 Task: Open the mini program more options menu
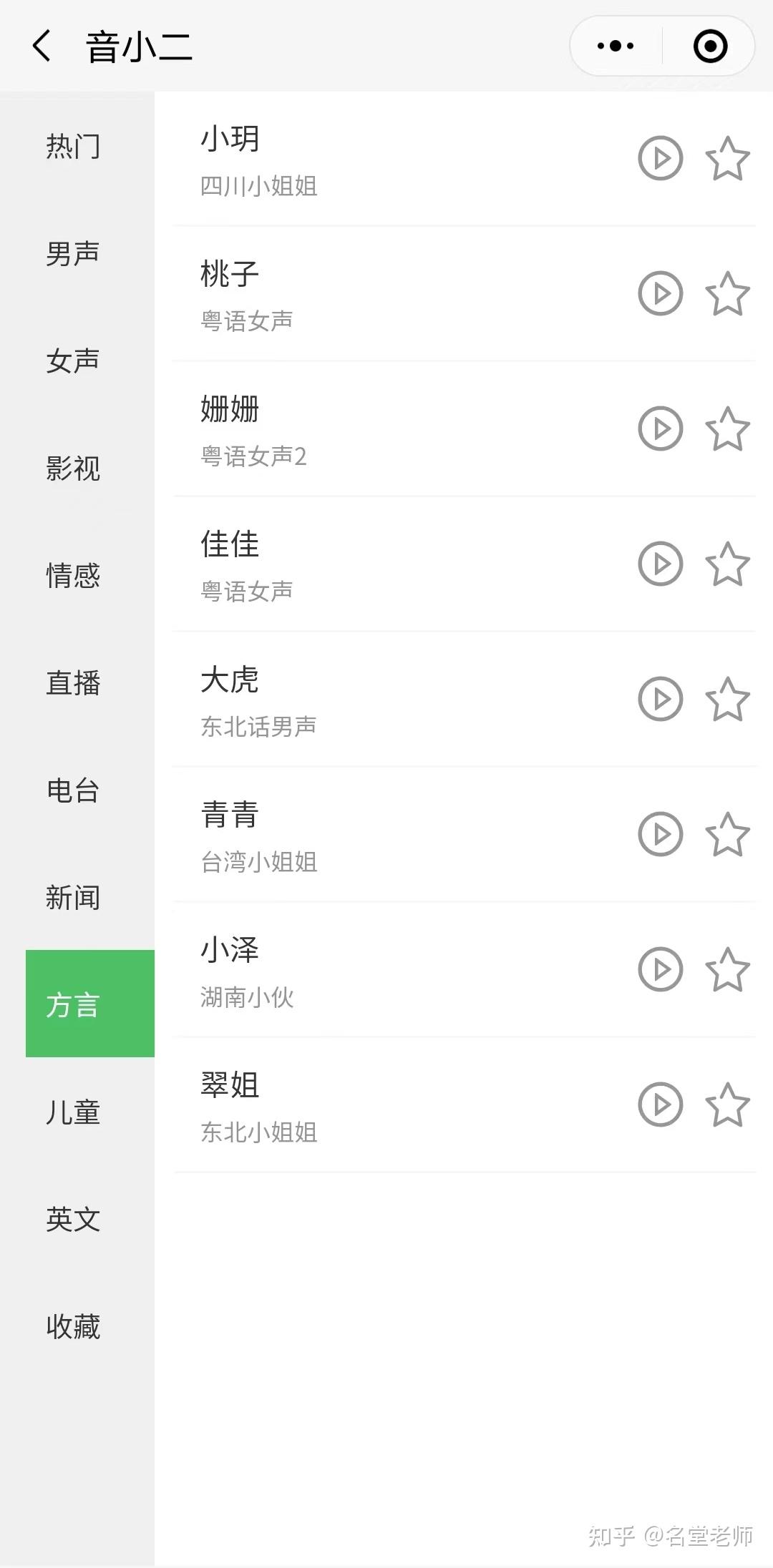(x=616, y=46)
